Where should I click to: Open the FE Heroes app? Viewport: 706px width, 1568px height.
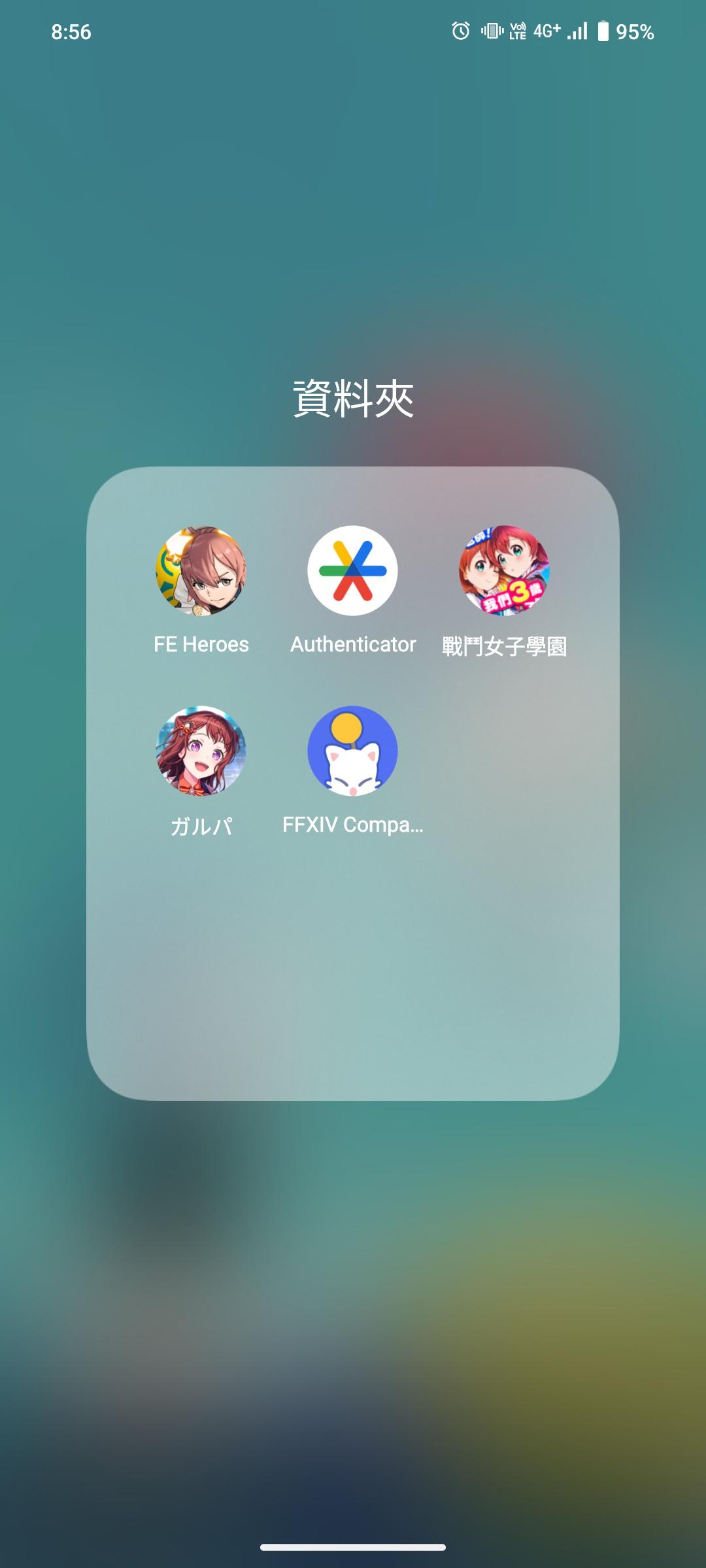201,571
